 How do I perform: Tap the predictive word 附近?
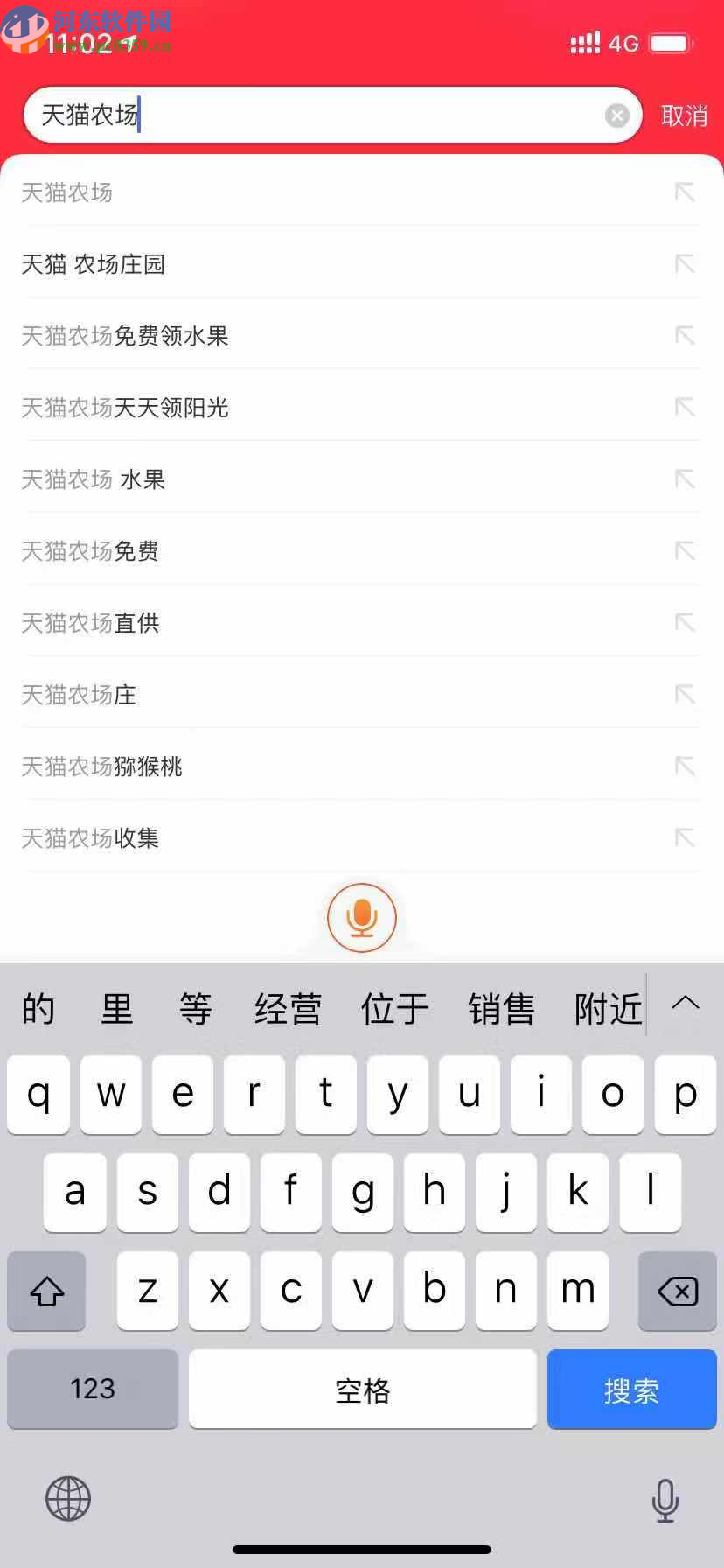coord(607,1008)
